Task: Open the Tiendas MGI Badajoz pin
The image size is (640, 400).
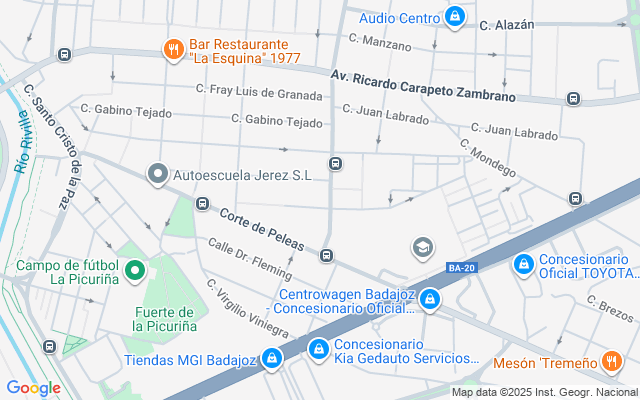Action: coord(272,359)
